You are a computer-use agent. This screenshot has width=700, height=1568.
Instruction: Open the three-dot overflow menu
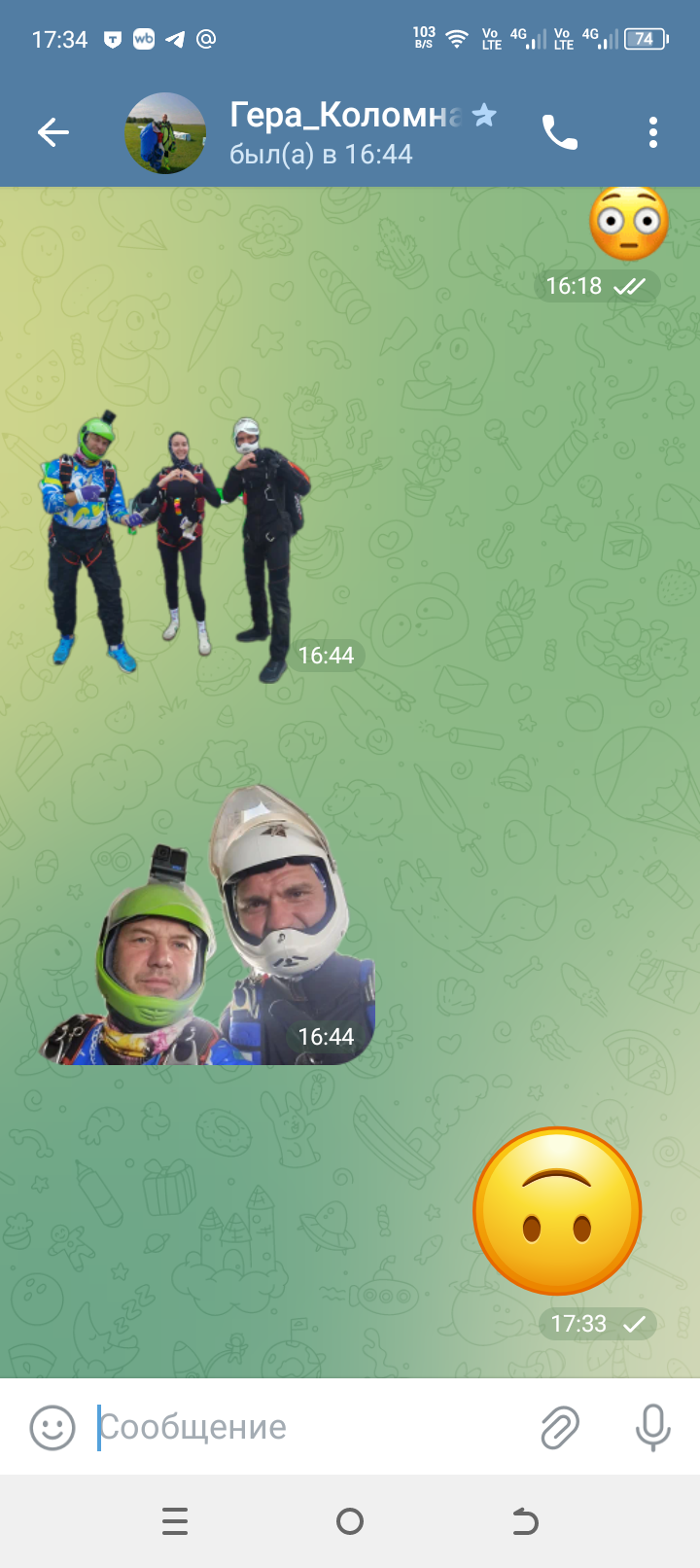[652, 132]
